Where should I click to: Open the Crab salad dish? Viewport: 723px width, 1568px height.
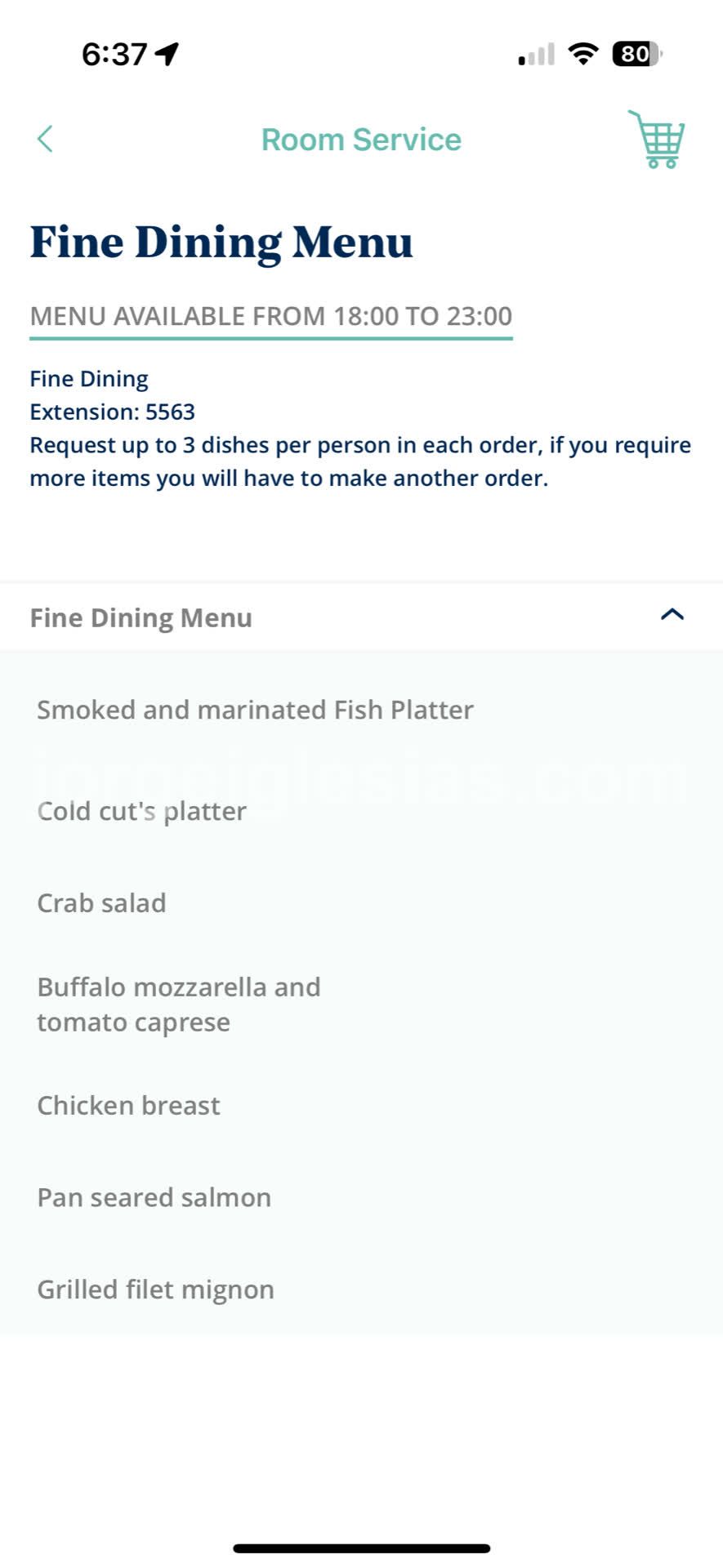(x=102, y=902)
